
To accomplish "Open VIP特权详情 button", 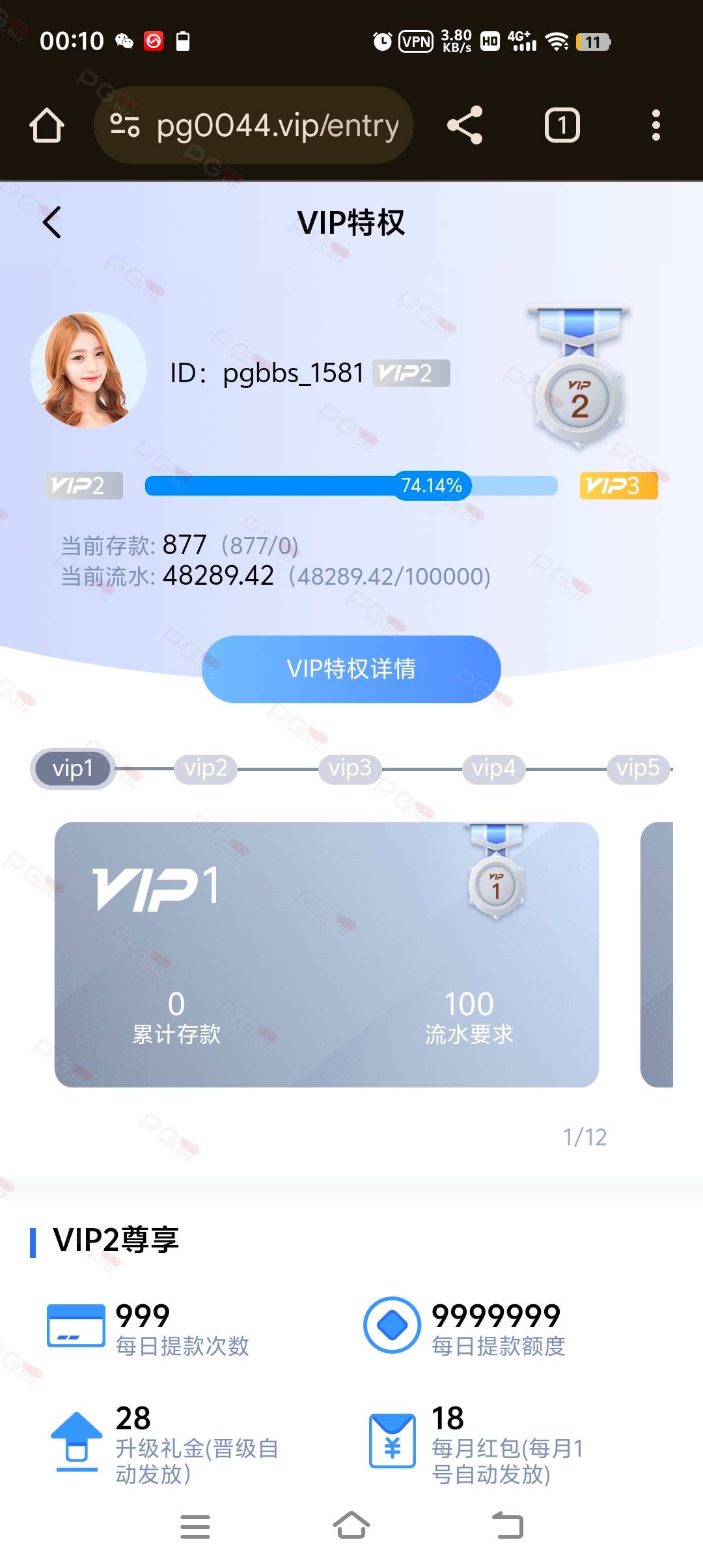I will coord(351,669).
